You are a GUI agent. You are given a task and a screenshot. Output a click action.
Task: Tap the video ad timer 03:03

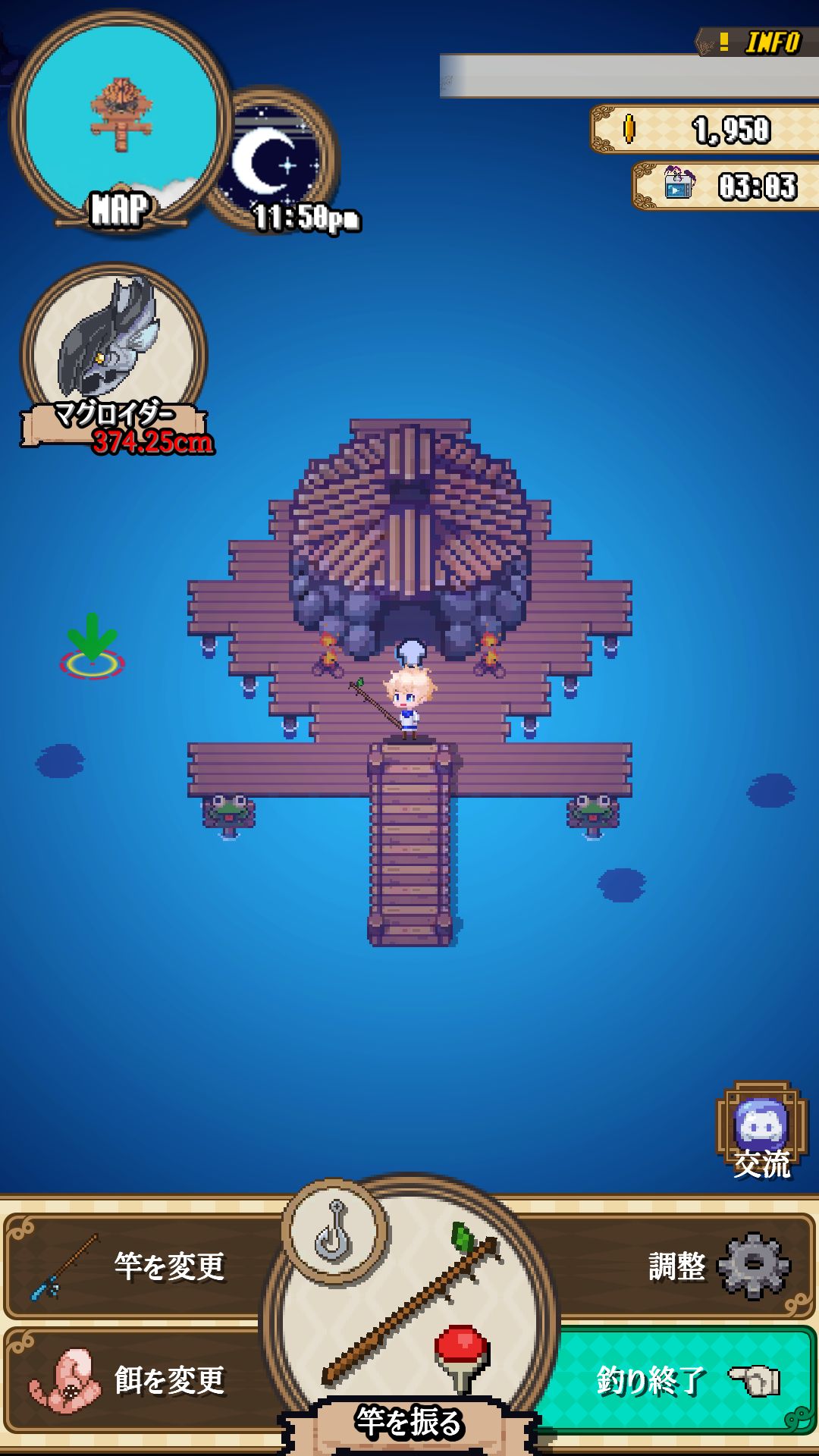724,186
